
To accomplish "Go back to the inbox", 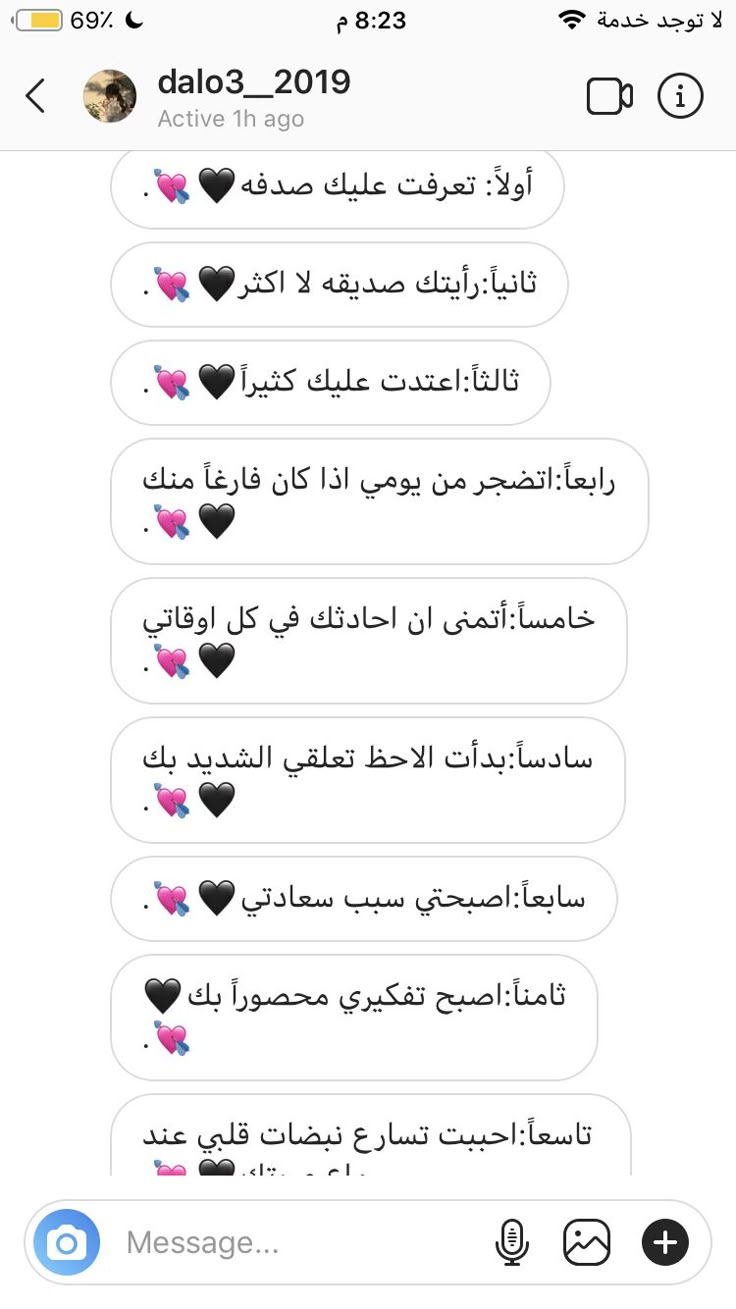I will (36, 97).
